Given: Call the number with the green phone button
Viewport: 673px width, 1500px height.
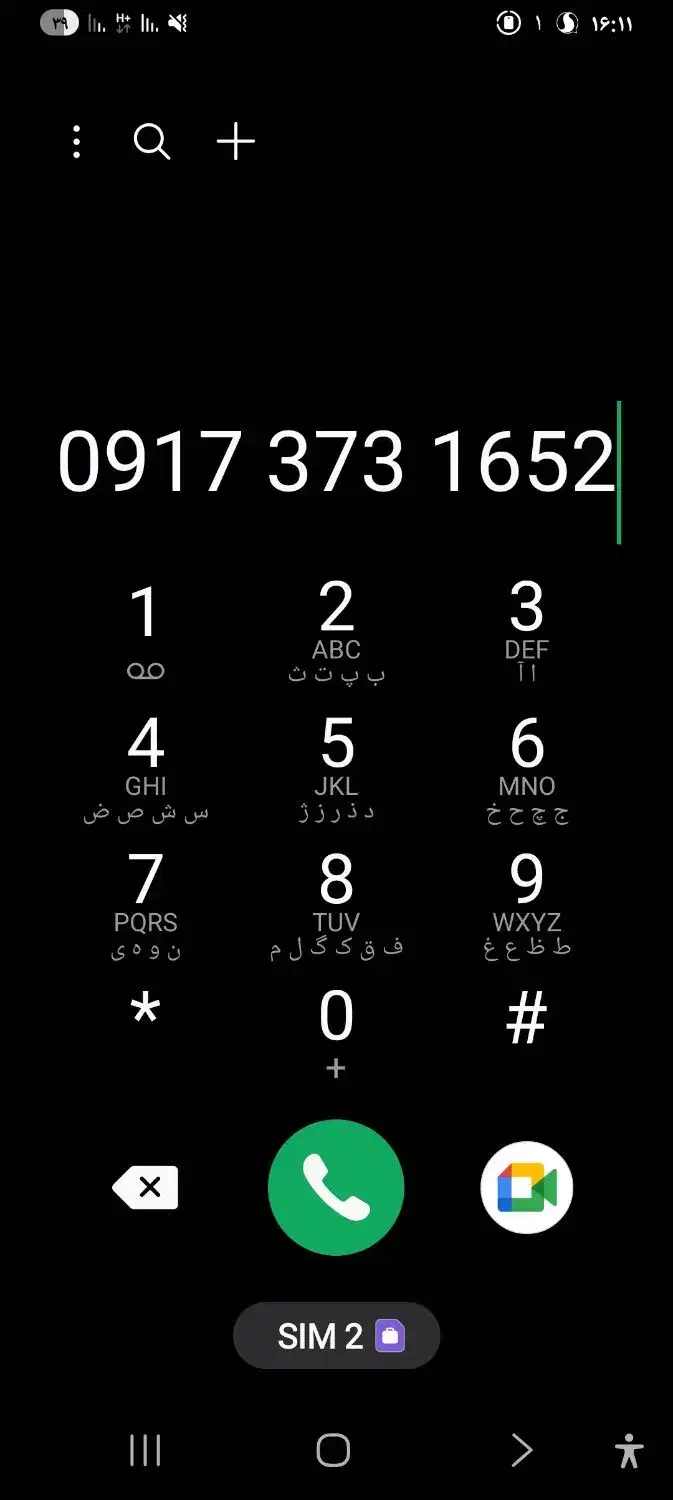Looking at the screenshot, I should point(336,1187).
